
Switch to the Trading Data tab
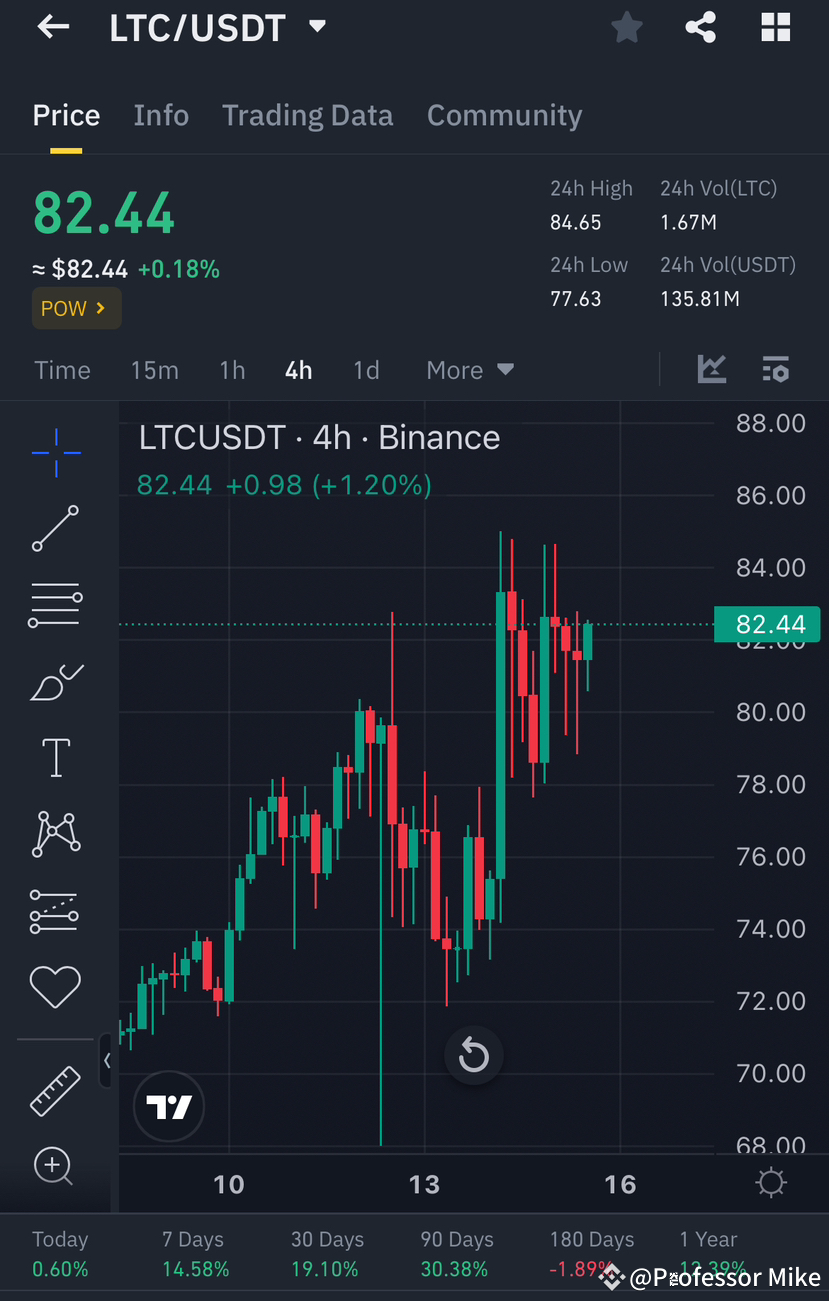click(x=307, y=114)
